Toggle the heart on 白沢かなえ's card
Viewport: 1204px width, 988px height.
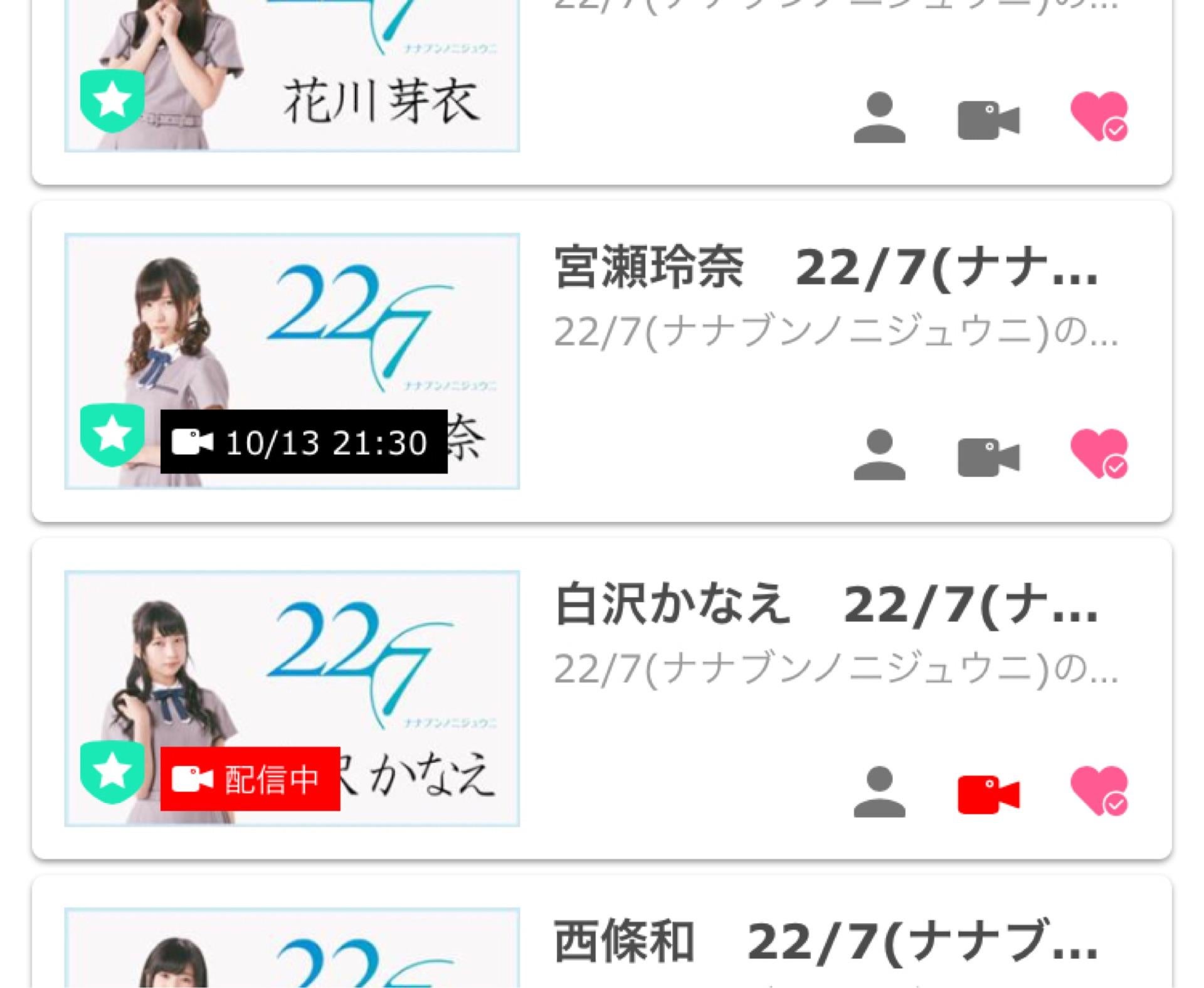pos(1098,790)
